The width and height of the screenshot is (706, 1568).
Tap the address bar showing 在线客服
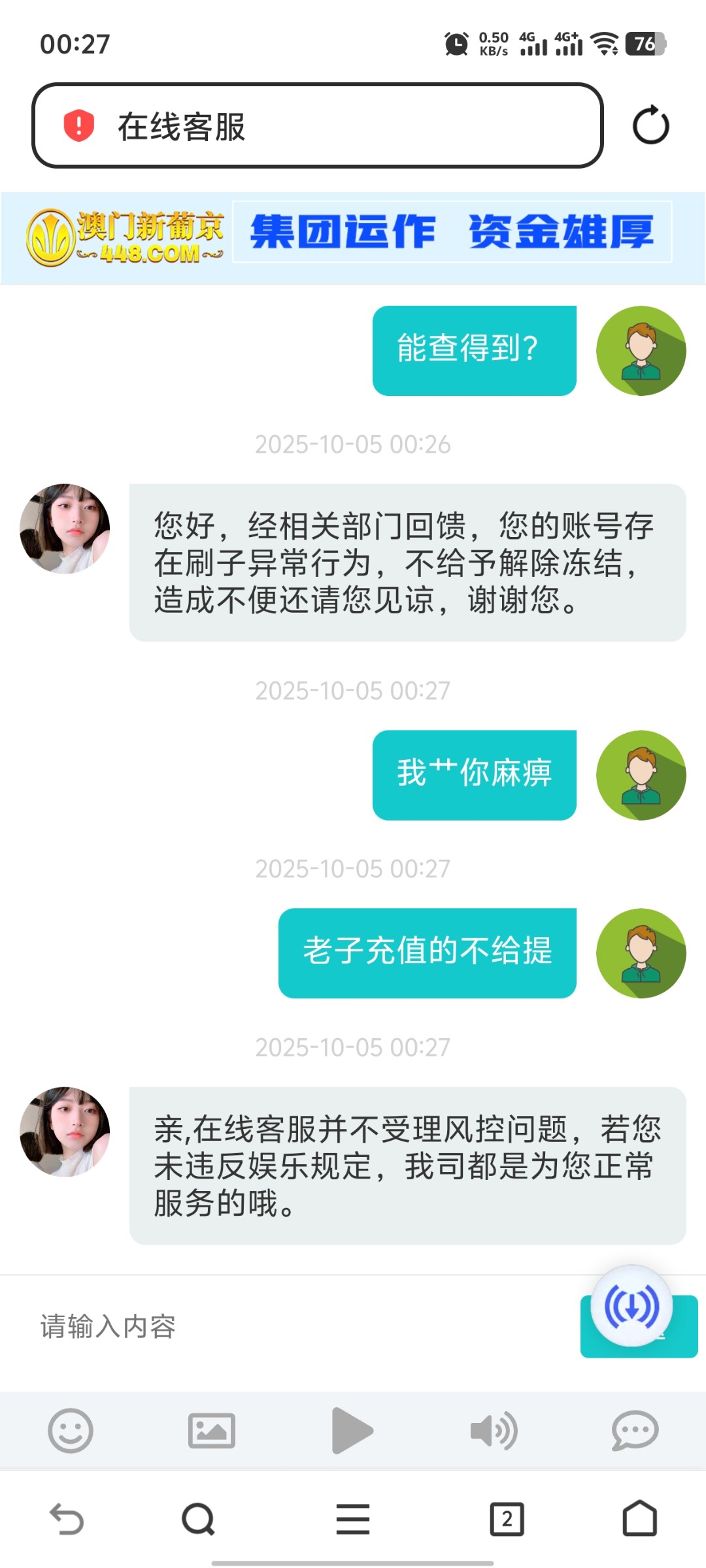click(x=340, y=125)
